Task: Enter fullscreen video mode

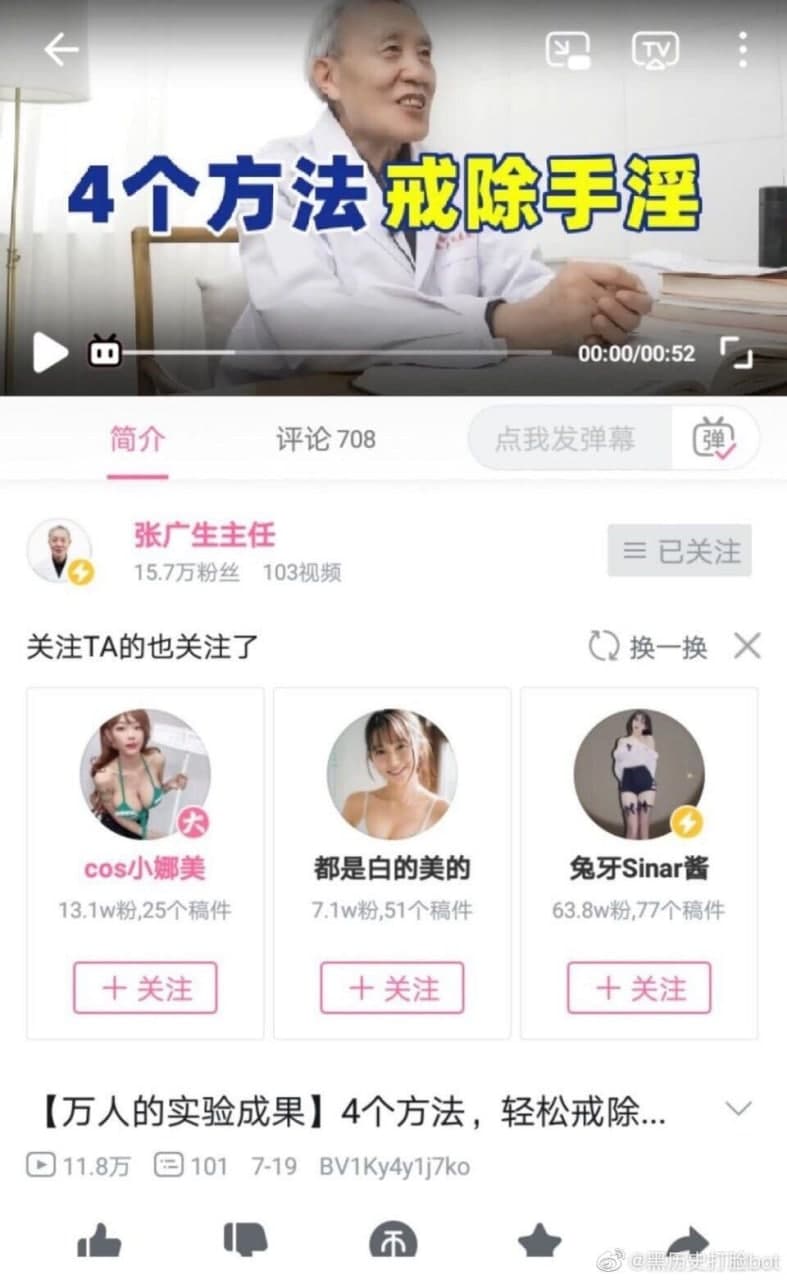Action: point(736,352)
